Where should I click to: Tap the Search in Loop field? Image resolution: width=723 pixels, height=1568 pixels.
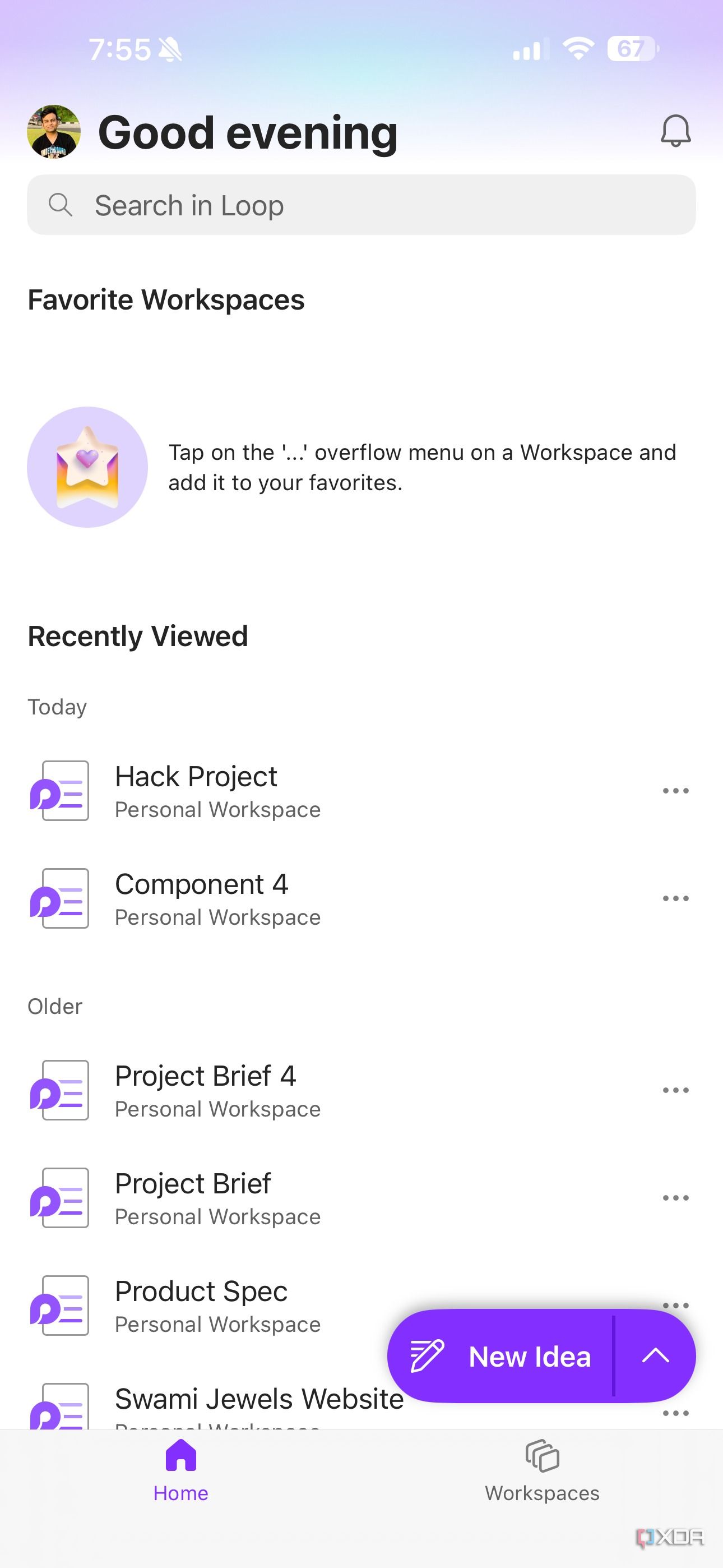tap(361, 205)
